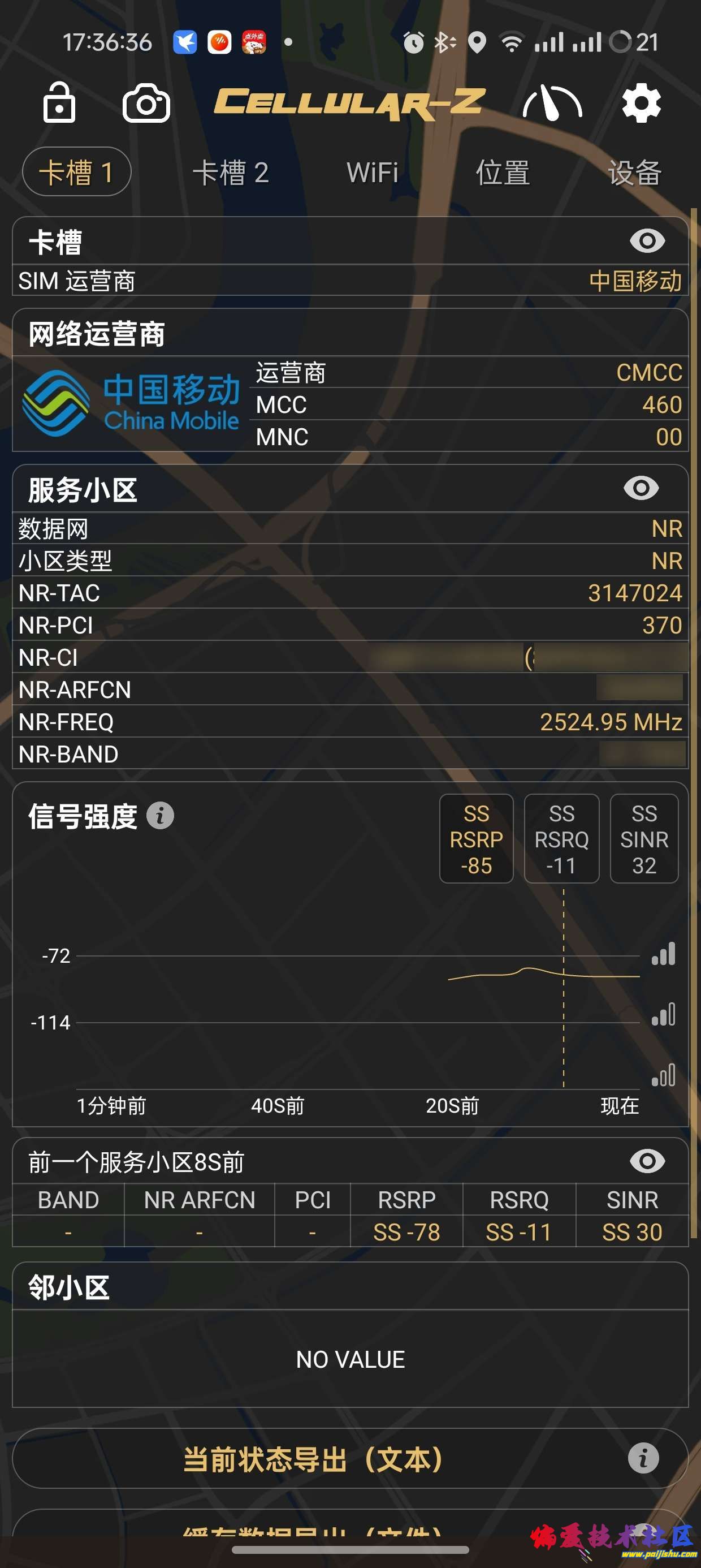Toggle visibility of the 卡槽 section eye icon

coord(647,241)
